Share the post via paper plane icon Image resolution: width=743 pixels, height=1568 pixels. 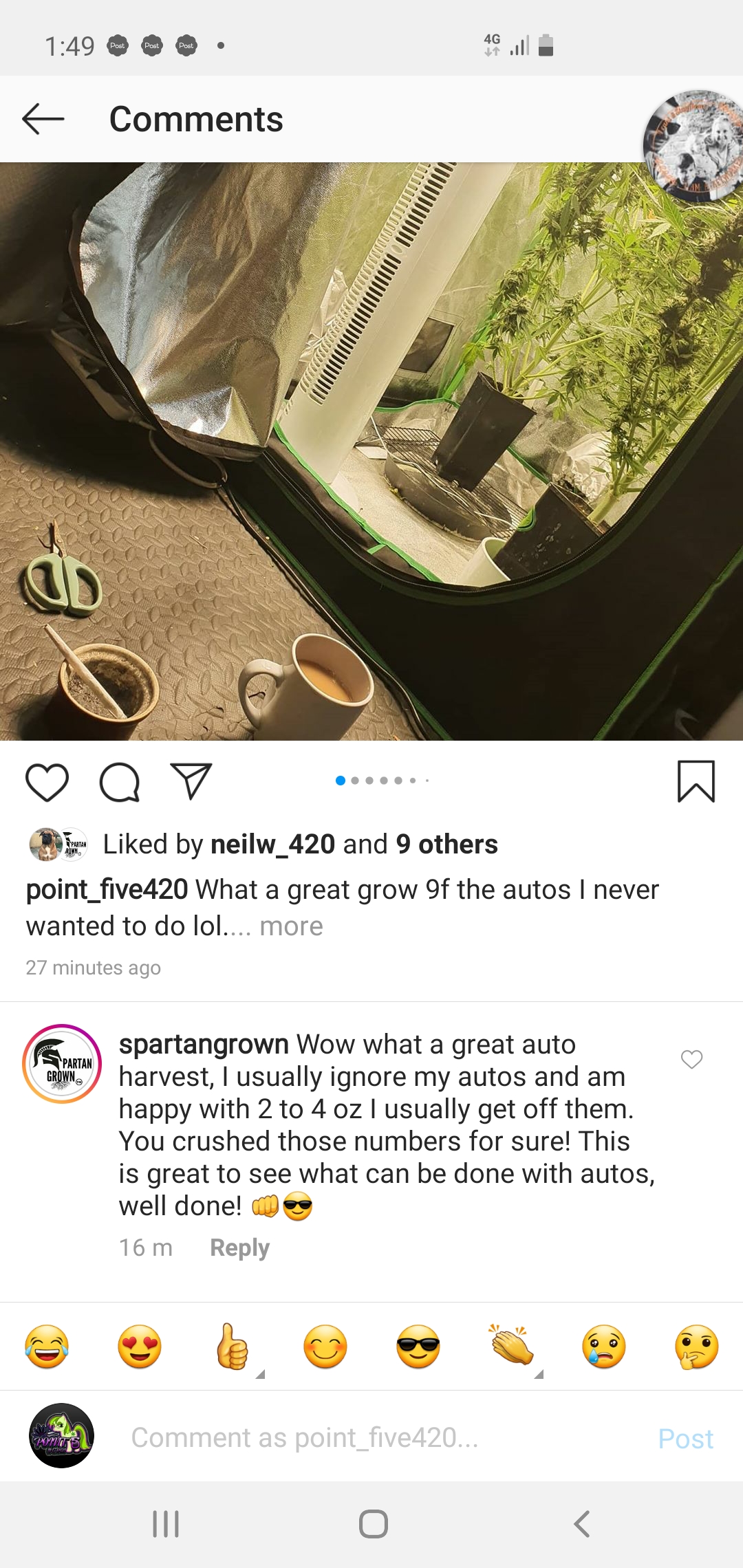click(191, 781)
